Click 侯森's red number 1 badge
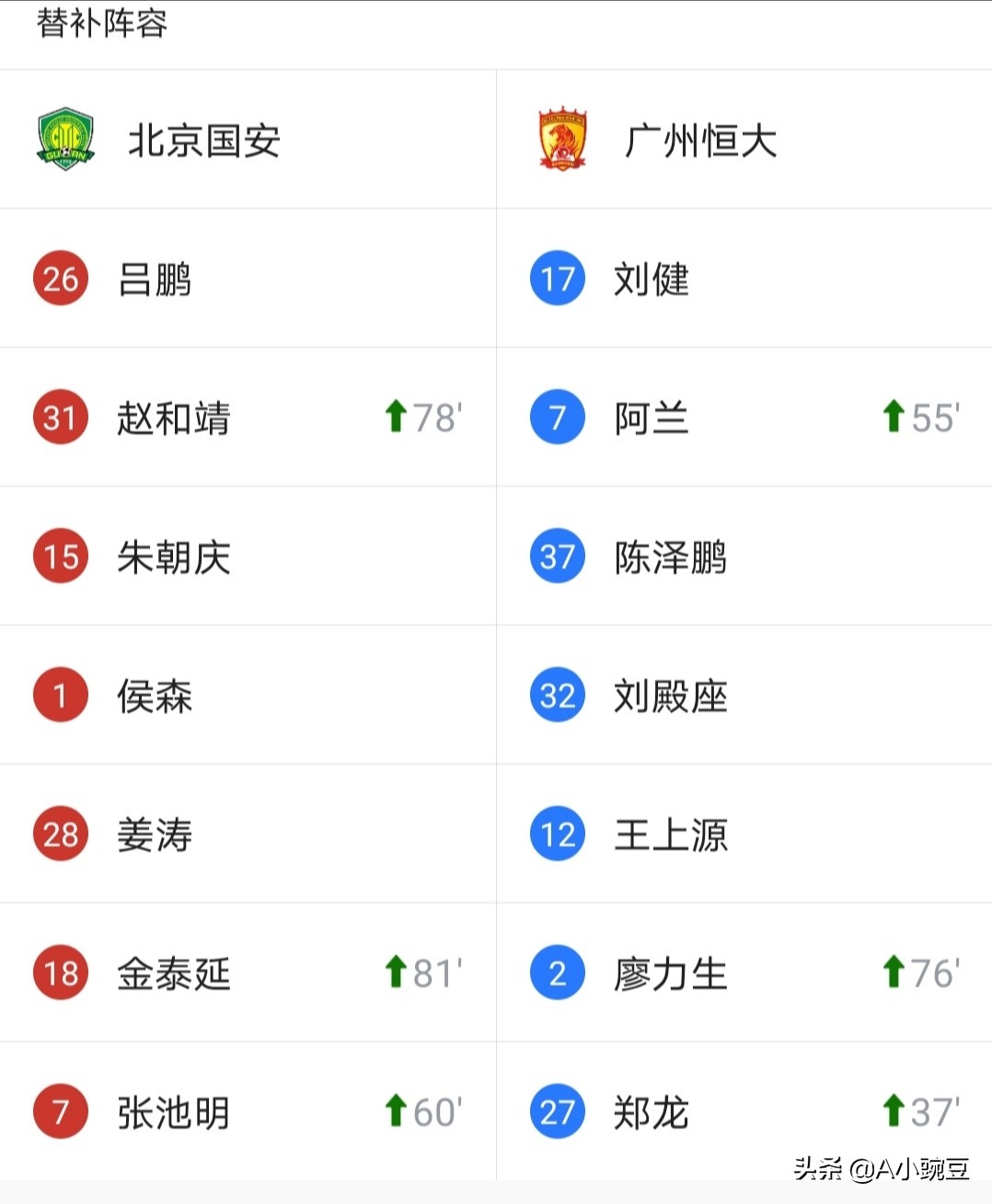The width and height of the screenshot is (992, 1204). coord(60,694)
